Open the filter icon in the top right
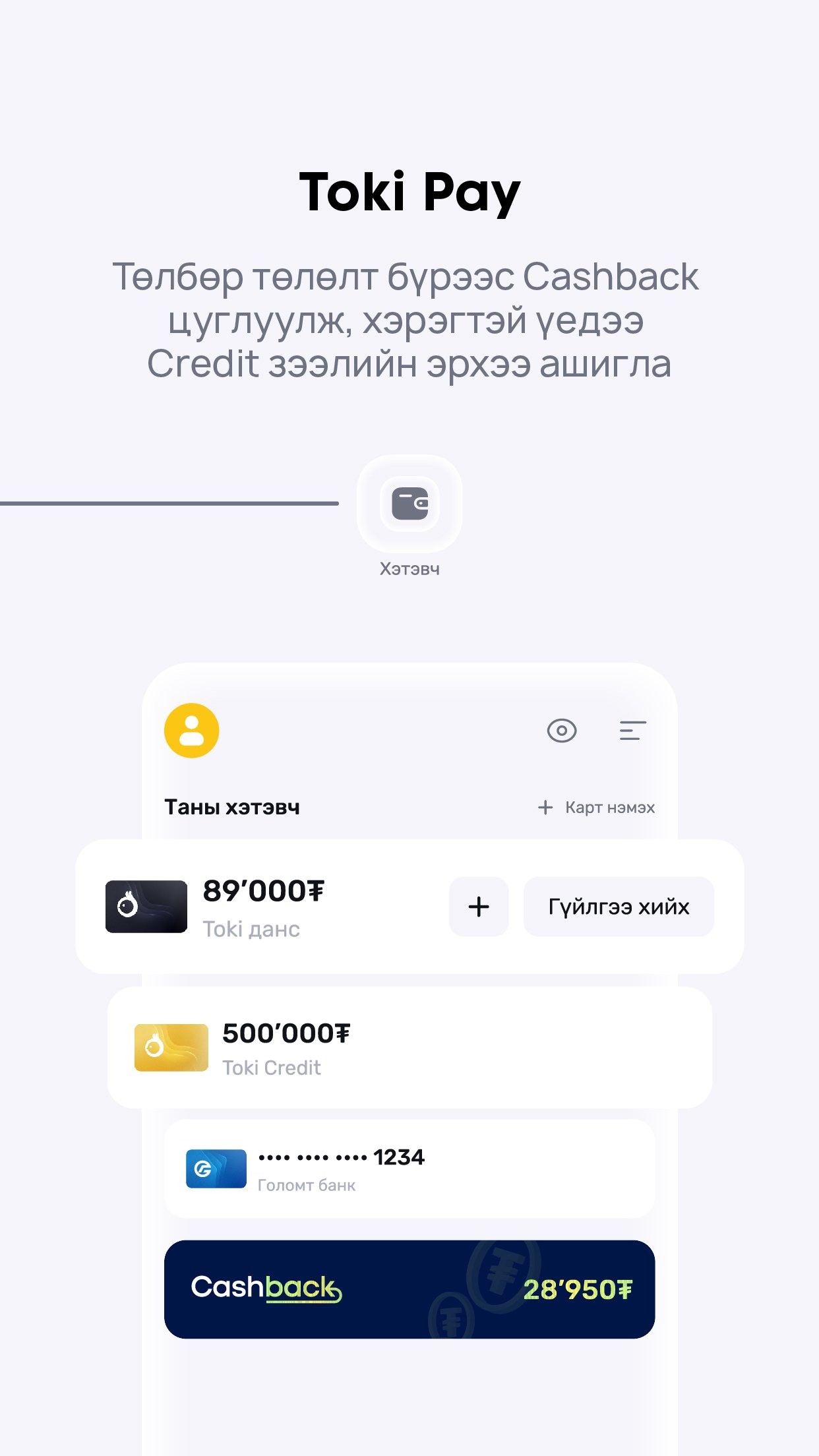The height and width of the screenshot is (1456, 819). point(632,730)
